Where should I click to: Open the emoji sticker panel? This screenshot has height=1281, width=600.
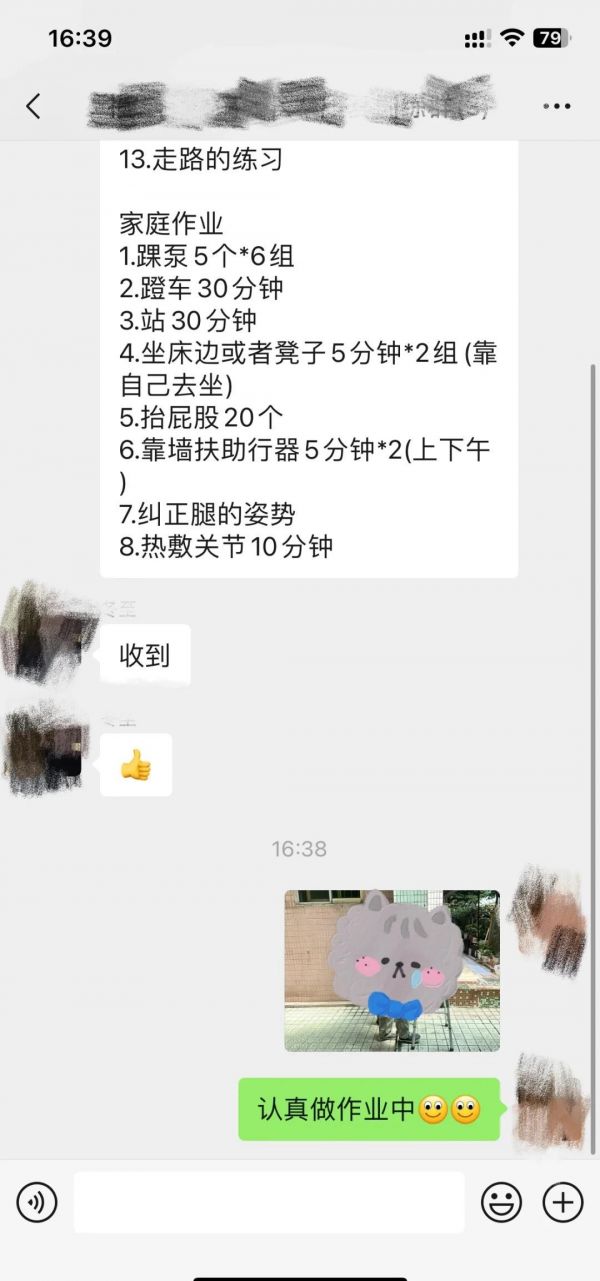pos(501,1202)
